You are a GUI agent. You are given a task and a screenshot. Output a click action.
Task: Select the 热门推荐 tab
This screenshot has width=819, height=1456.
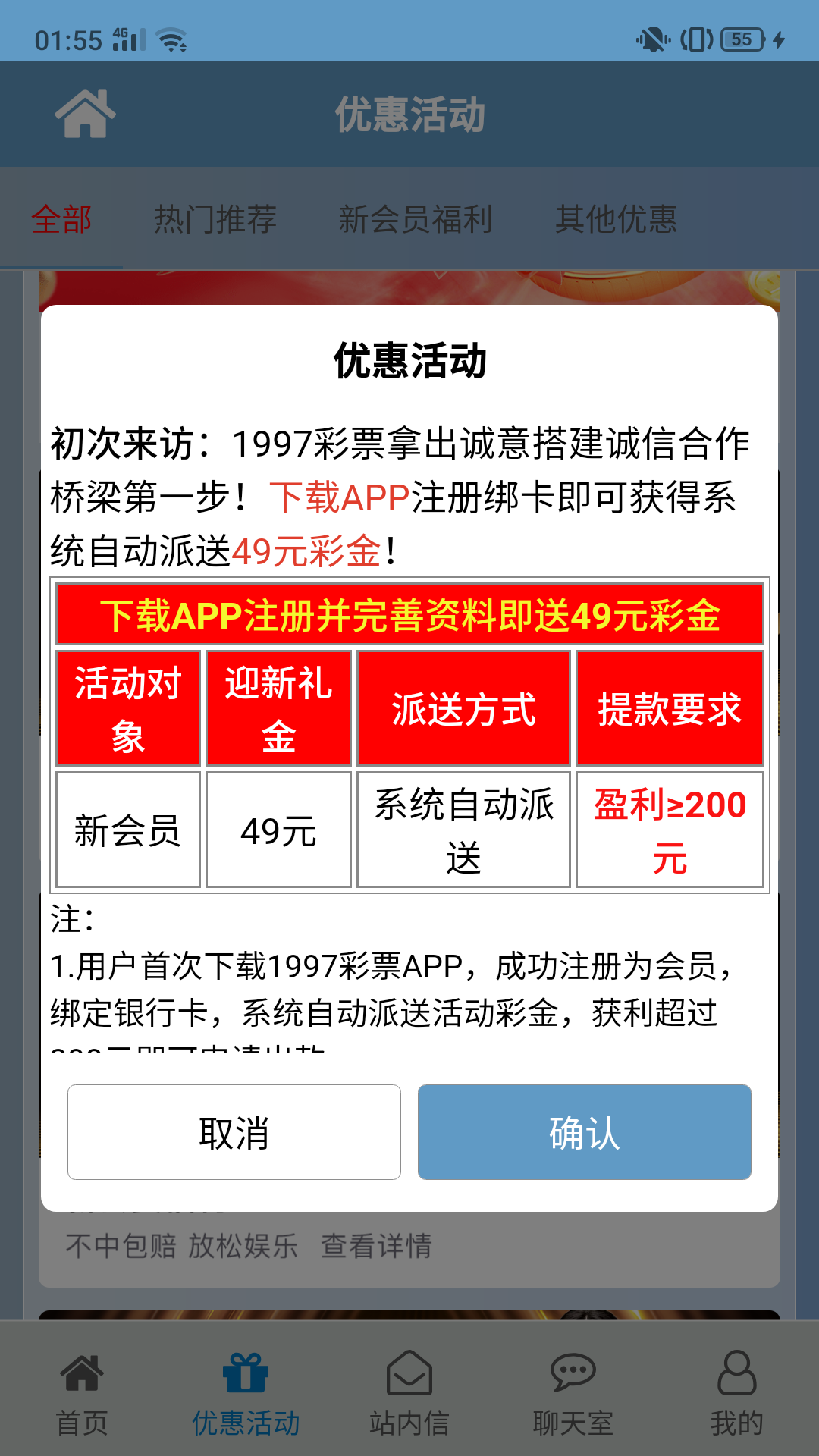point(215,220)
